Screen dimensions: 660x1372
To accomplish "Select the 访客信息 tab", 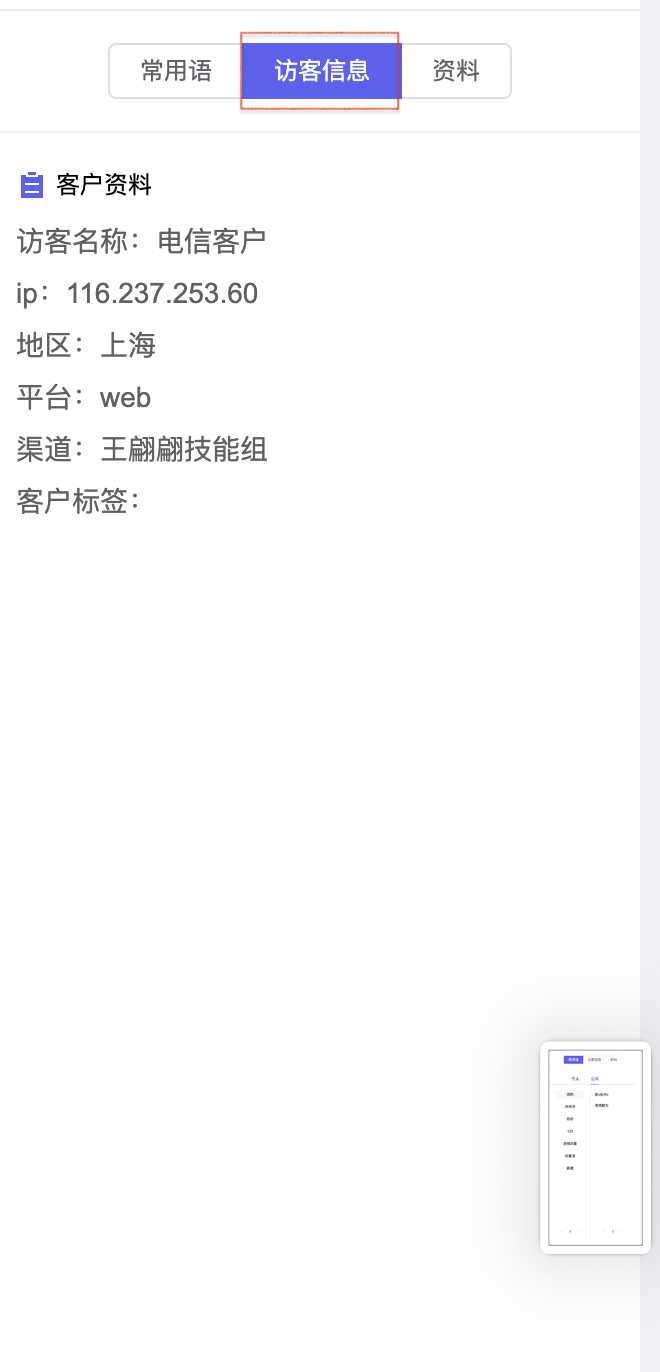I will pos(321,71).
